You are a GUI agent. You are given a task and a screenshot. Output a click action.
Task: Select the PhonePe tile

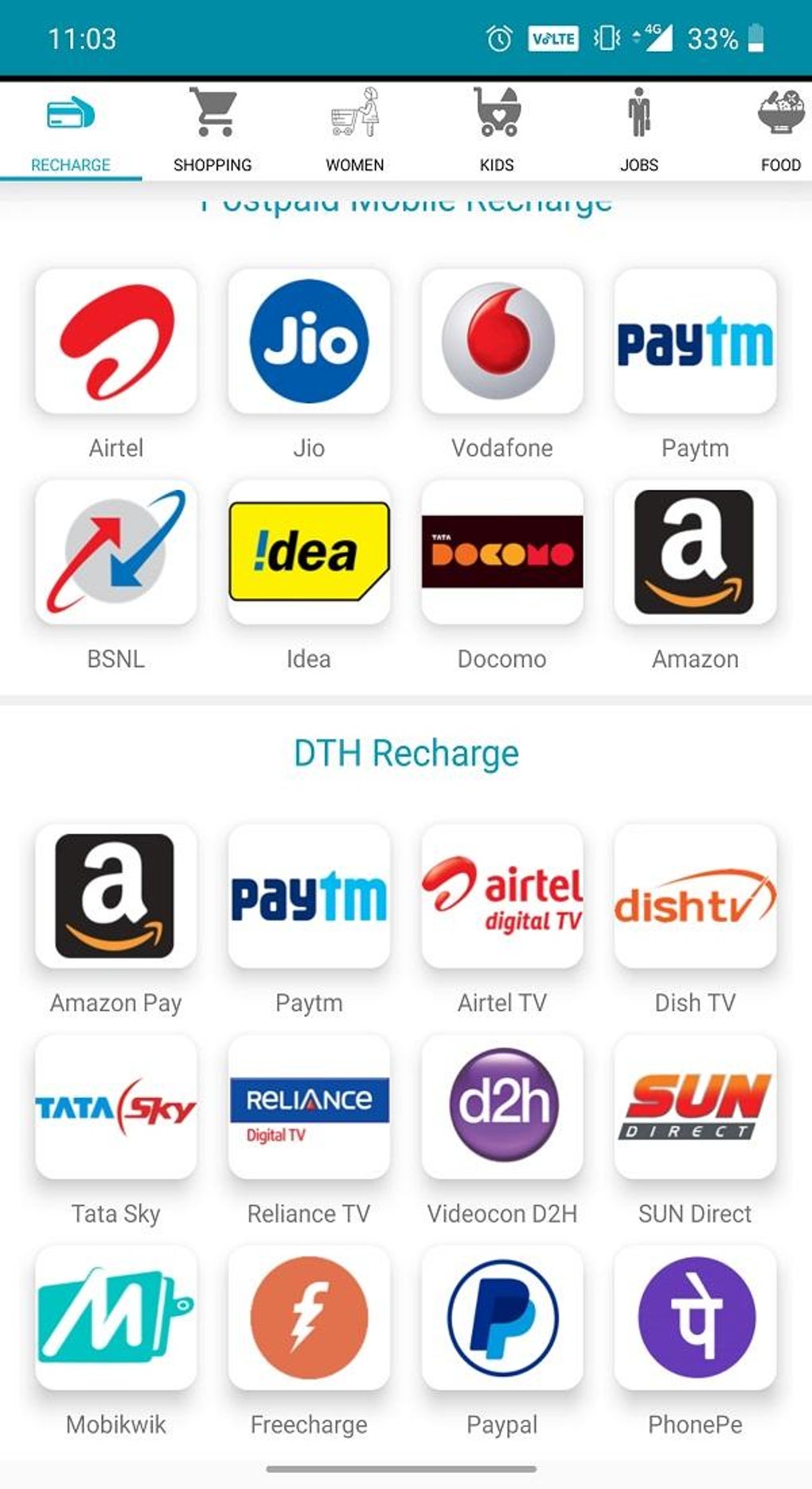[695, 1318]
